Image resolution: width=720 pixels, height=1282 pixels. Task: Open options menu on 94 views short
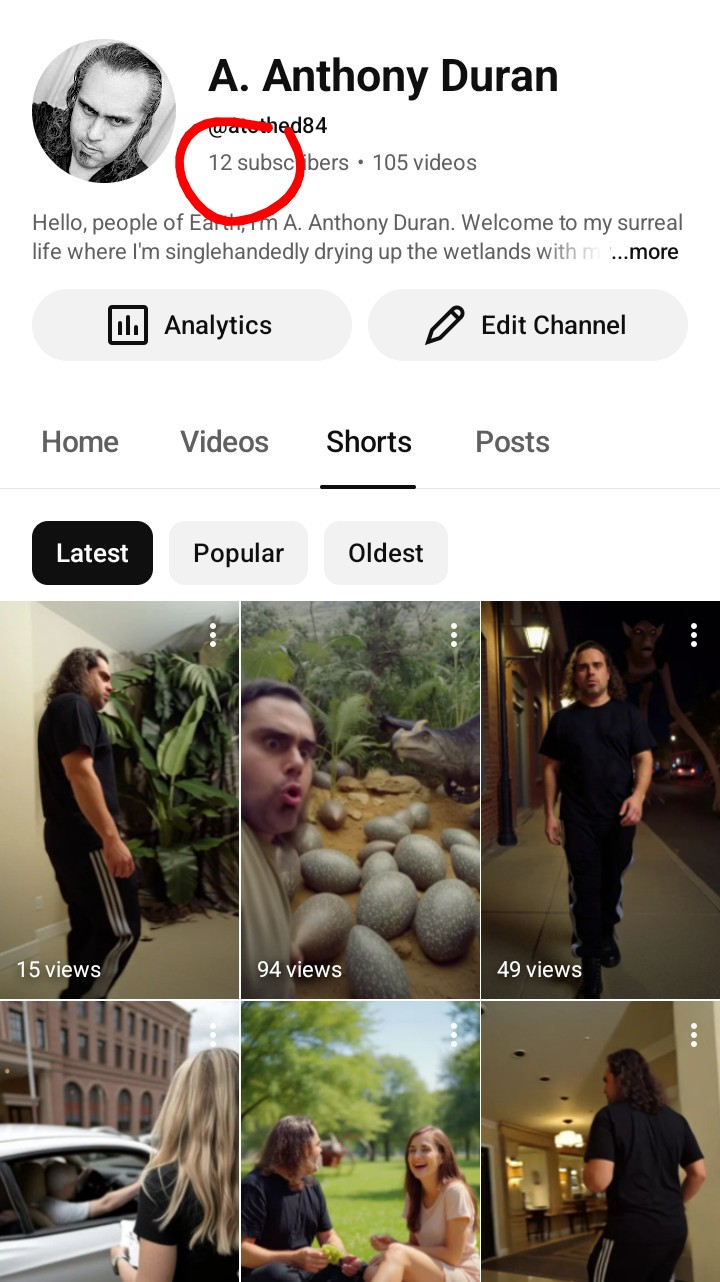[454, 634]
